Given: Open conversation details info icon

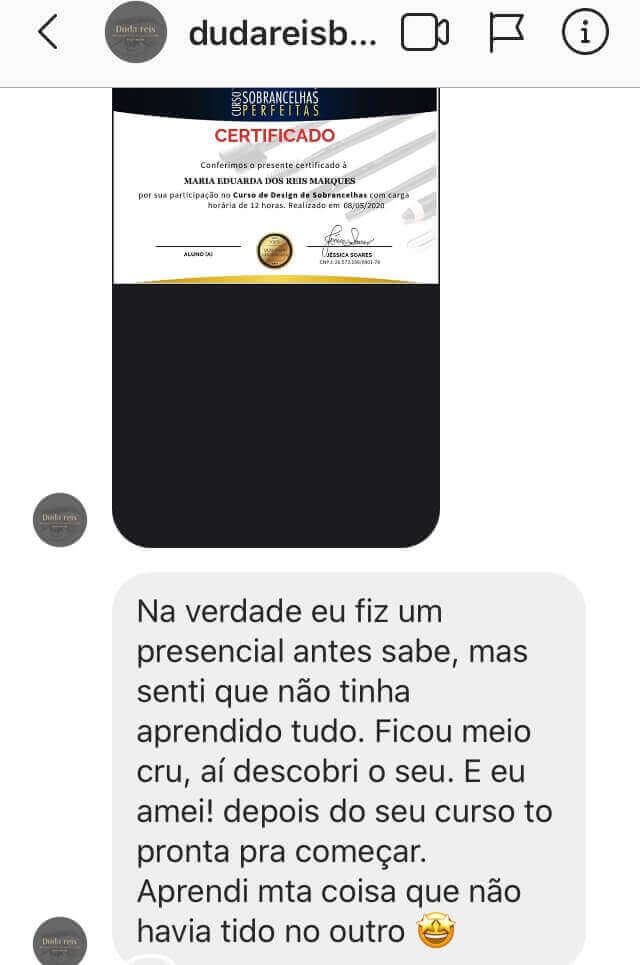Looking at the screenshot, I should 585,34.
